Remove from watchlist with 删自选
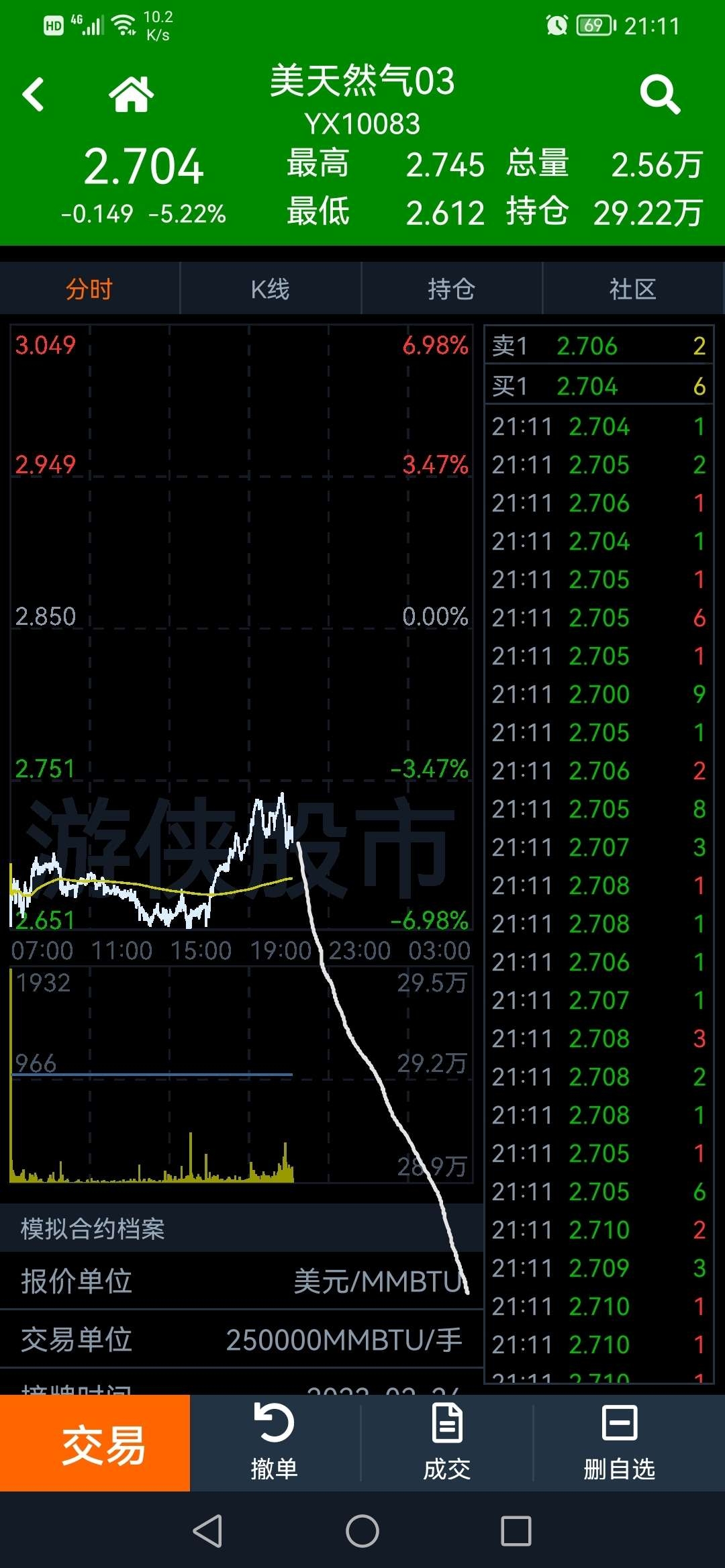 (620, 1443)
